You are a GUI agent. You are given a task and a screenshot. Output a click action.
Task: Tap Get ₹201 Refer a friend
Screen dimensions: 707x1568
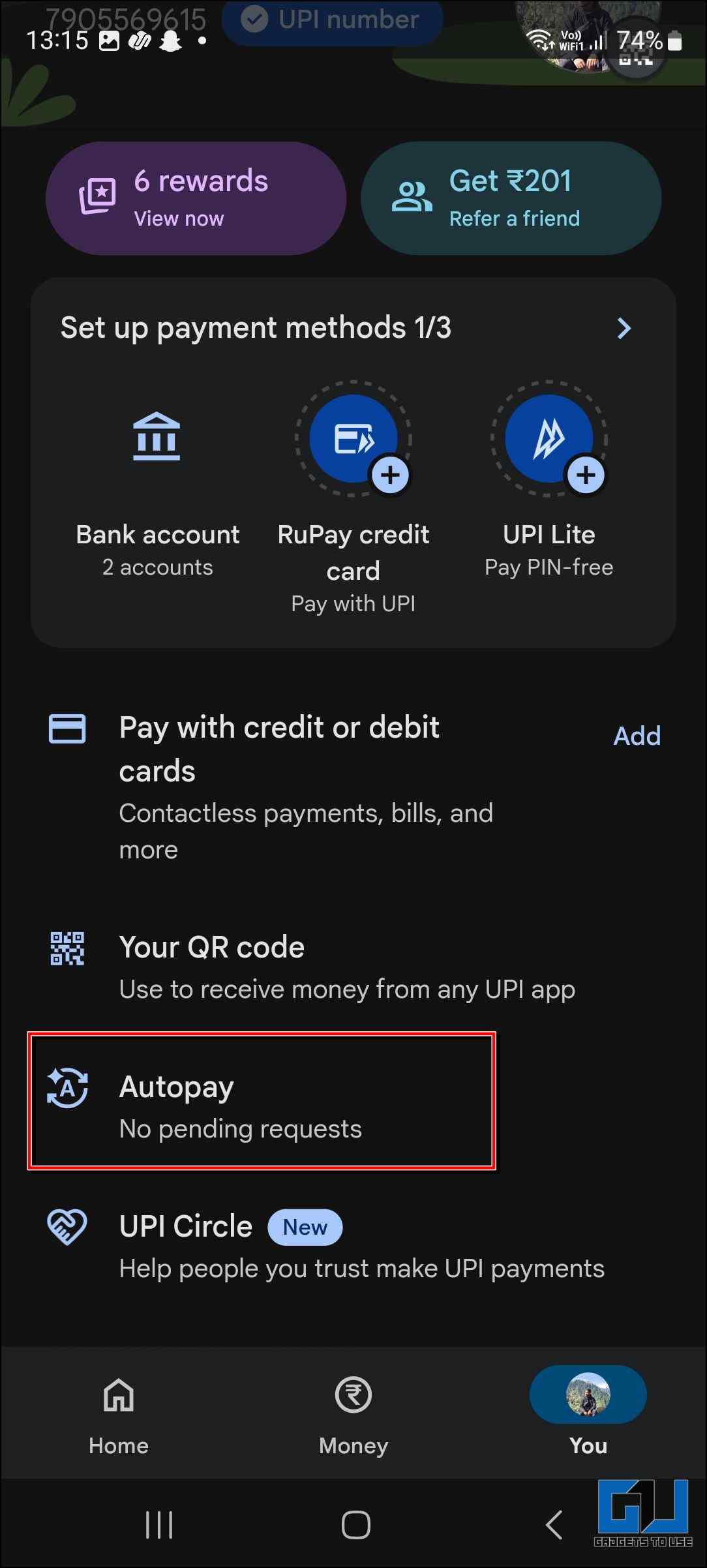[x=511, y=198]
